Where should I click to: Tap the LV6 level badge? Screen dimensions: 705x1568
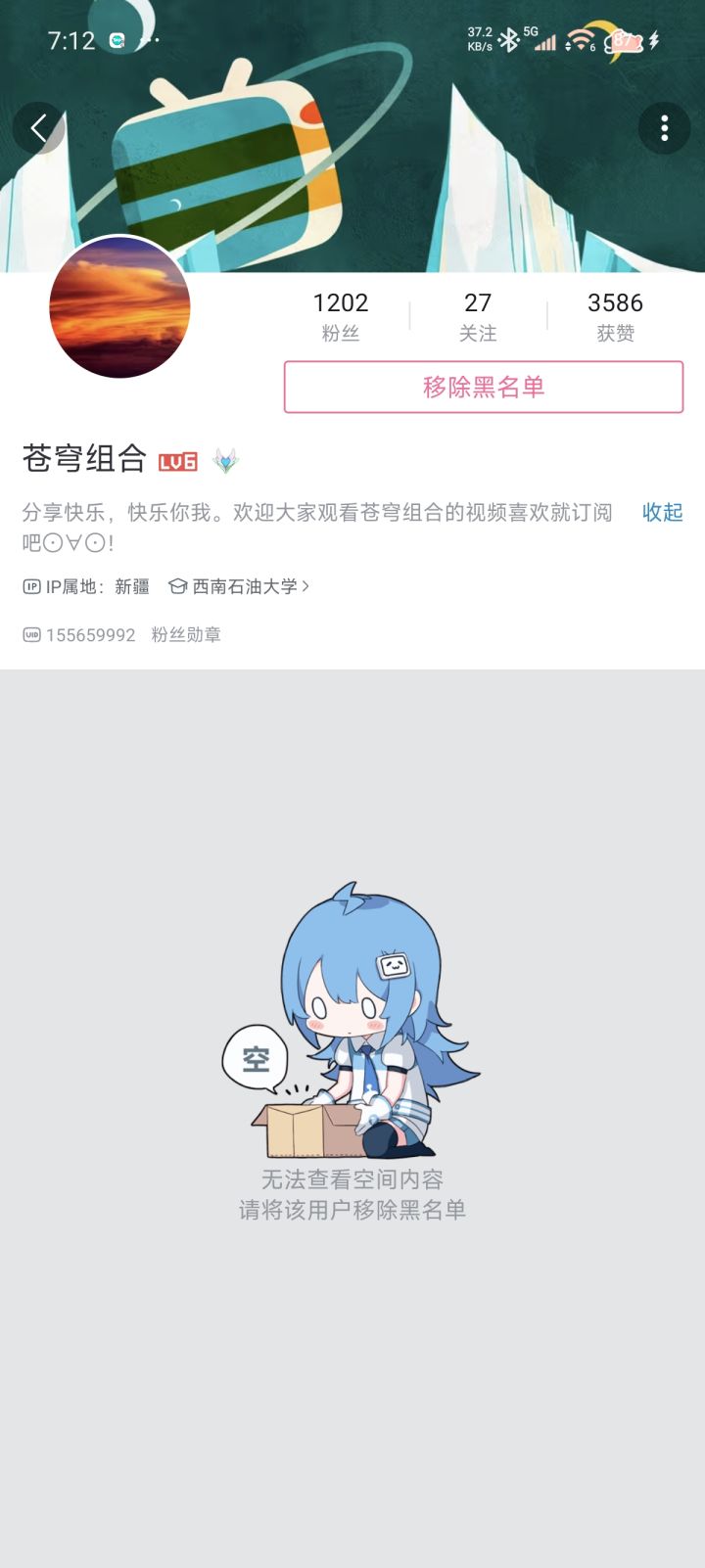click(176, 460)
